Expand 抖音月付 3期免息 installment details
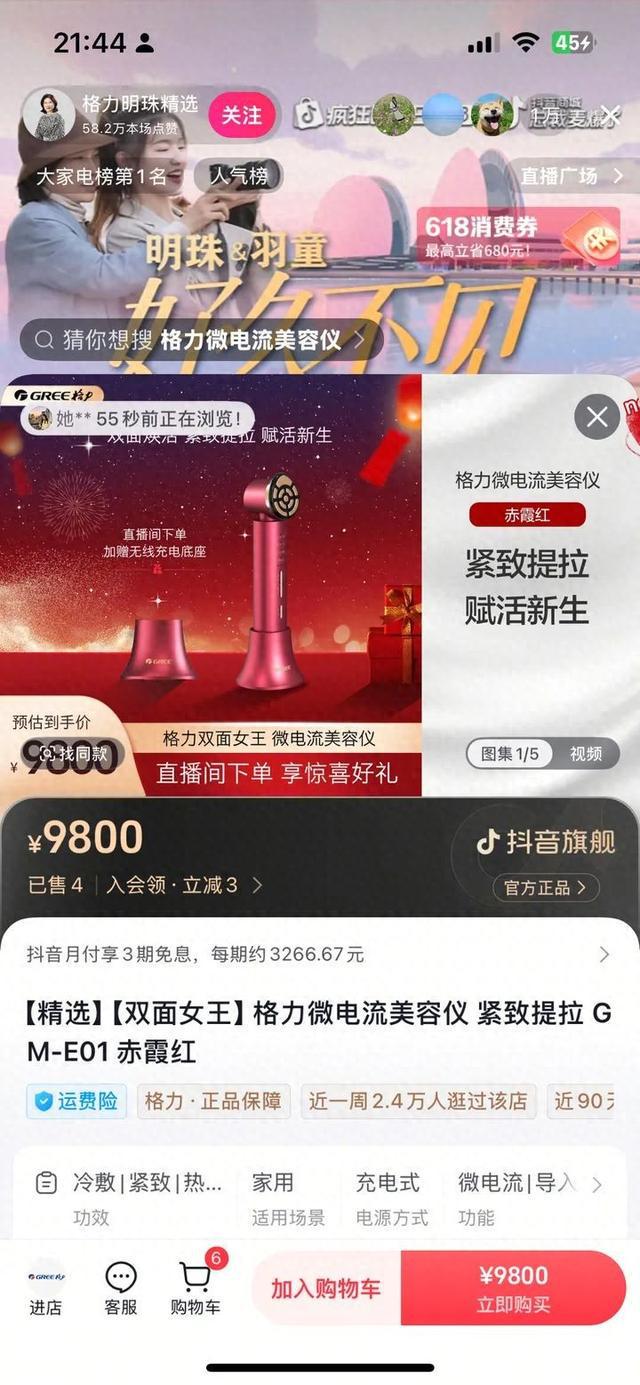 (x=320, y=954)
